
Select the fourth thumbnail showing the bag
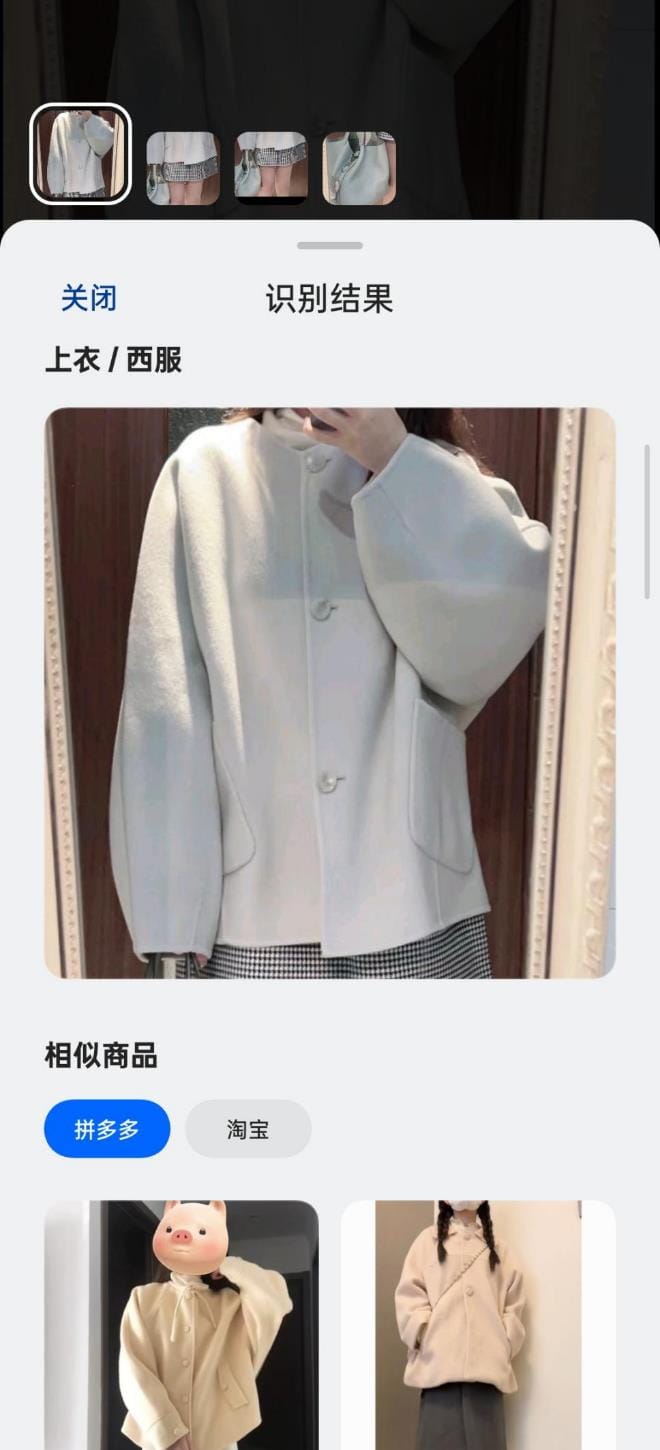click(x=359, y=168)
